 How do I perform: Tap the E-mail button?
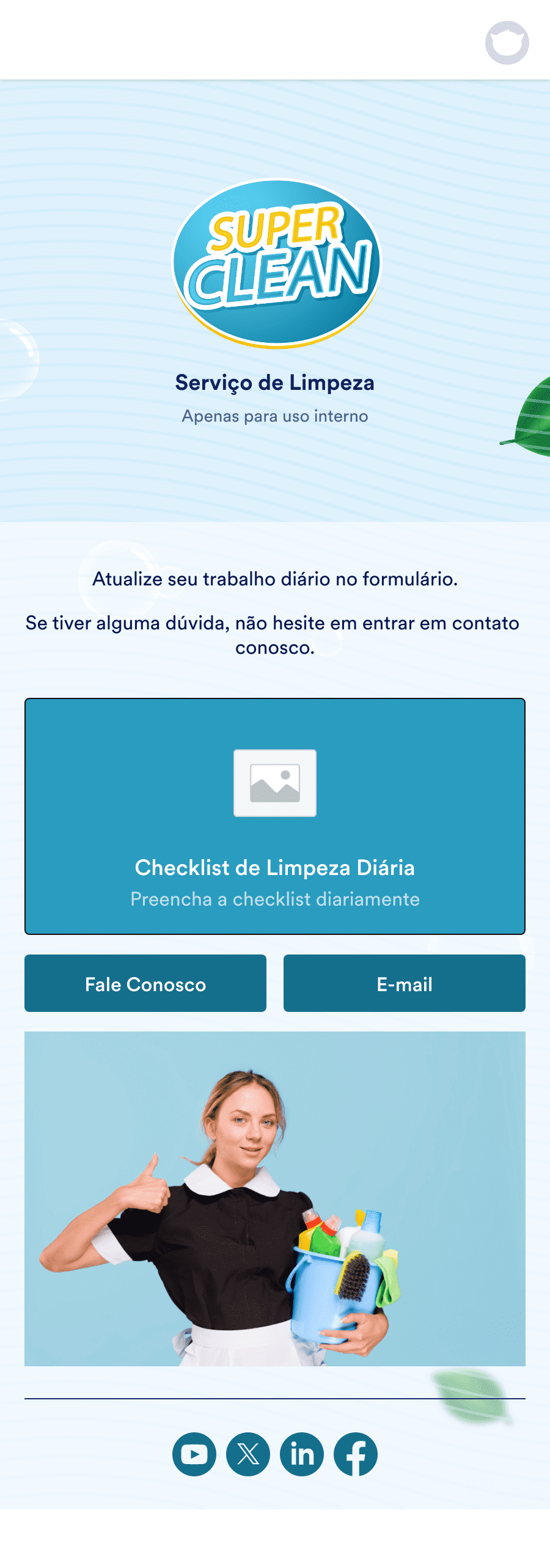tap(404, 983)
